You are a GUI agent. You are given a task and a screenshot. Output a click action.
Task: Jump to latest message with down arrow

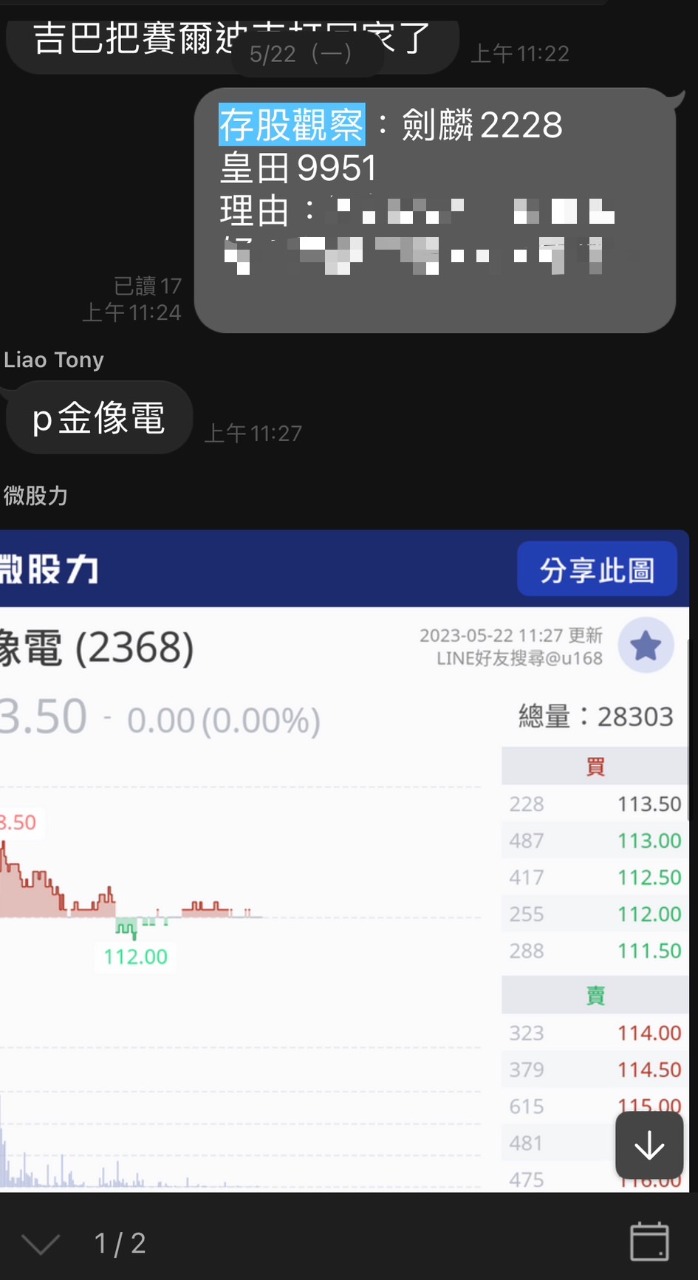coord(649,1146)
